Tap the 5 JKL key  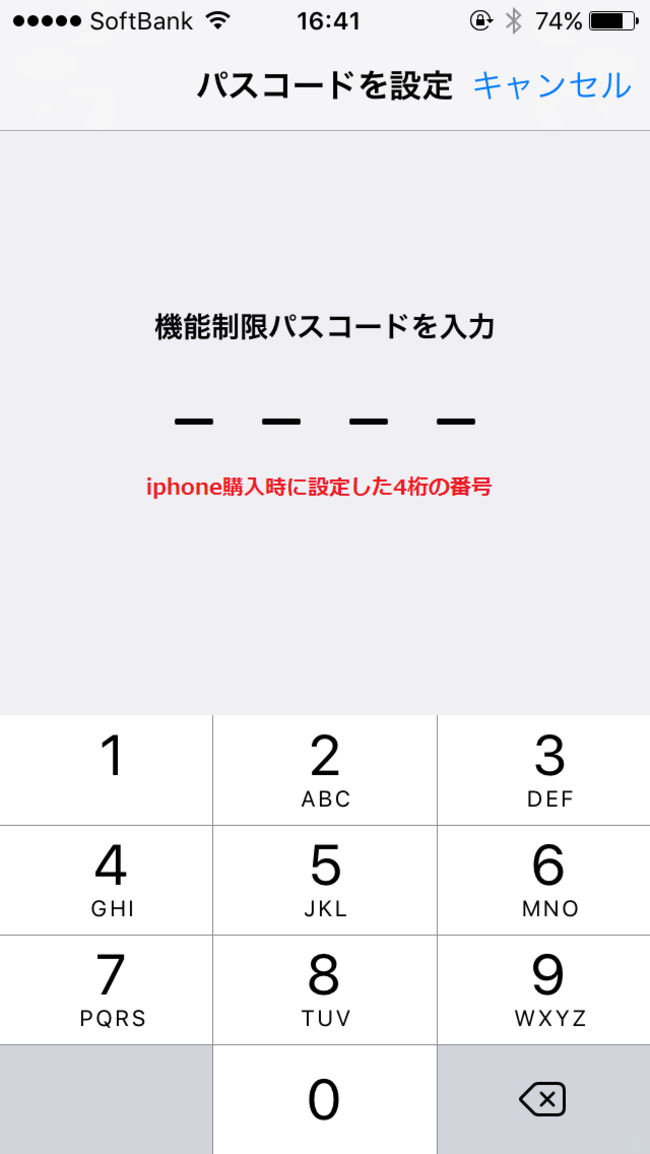[325, 880]
